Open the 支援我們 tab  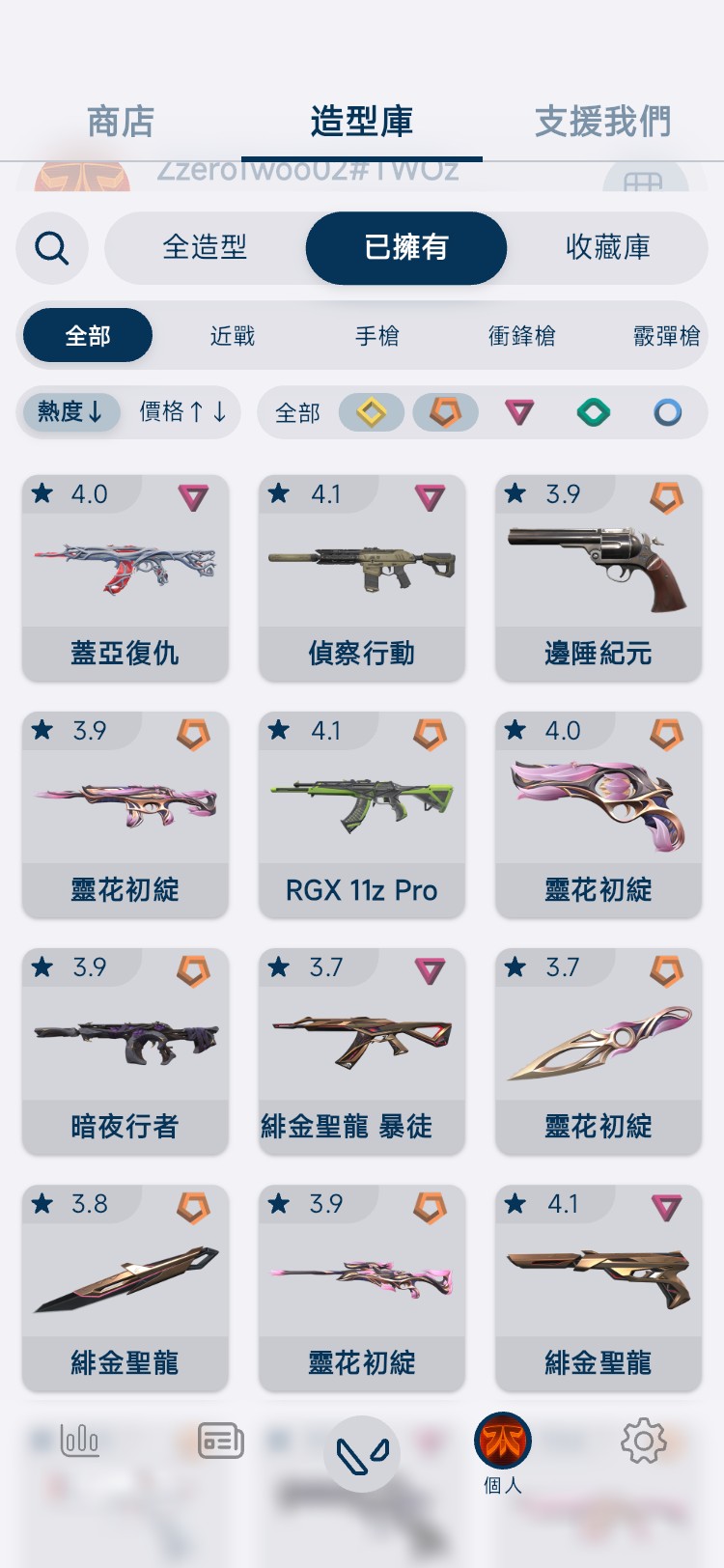coord(601,120)
